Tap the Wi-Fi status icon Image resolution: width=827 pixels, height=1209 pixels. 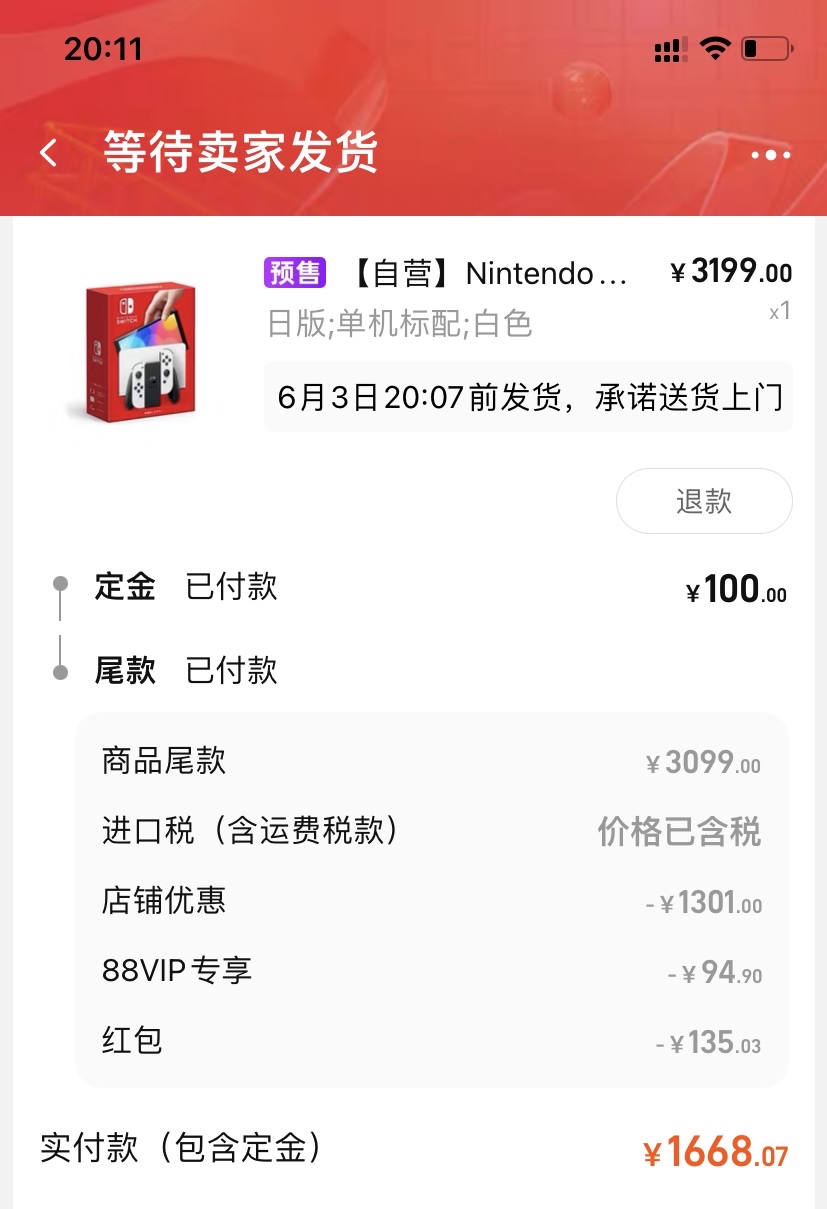click(714, 47)
